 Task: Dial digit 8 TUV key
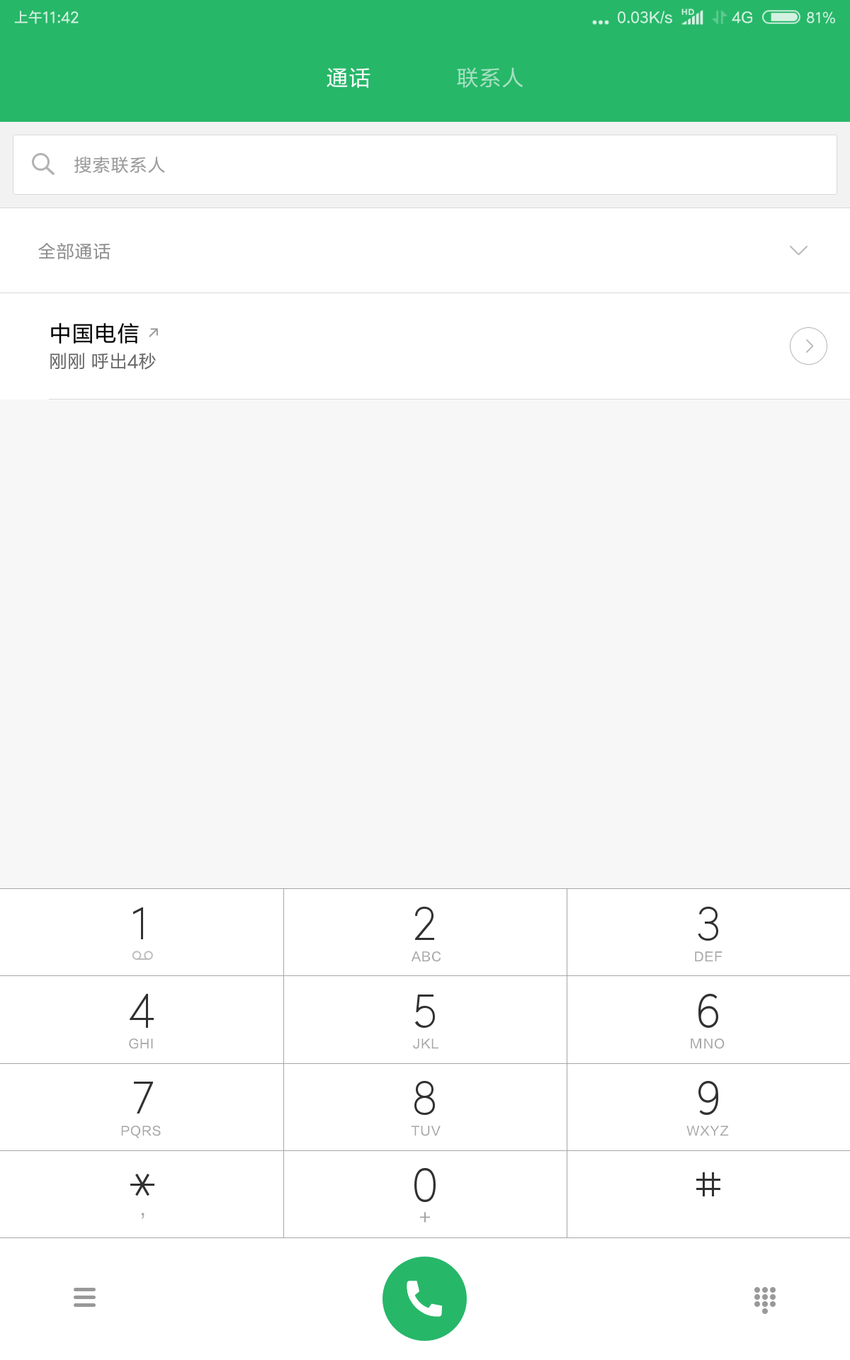pos(425,1107)
